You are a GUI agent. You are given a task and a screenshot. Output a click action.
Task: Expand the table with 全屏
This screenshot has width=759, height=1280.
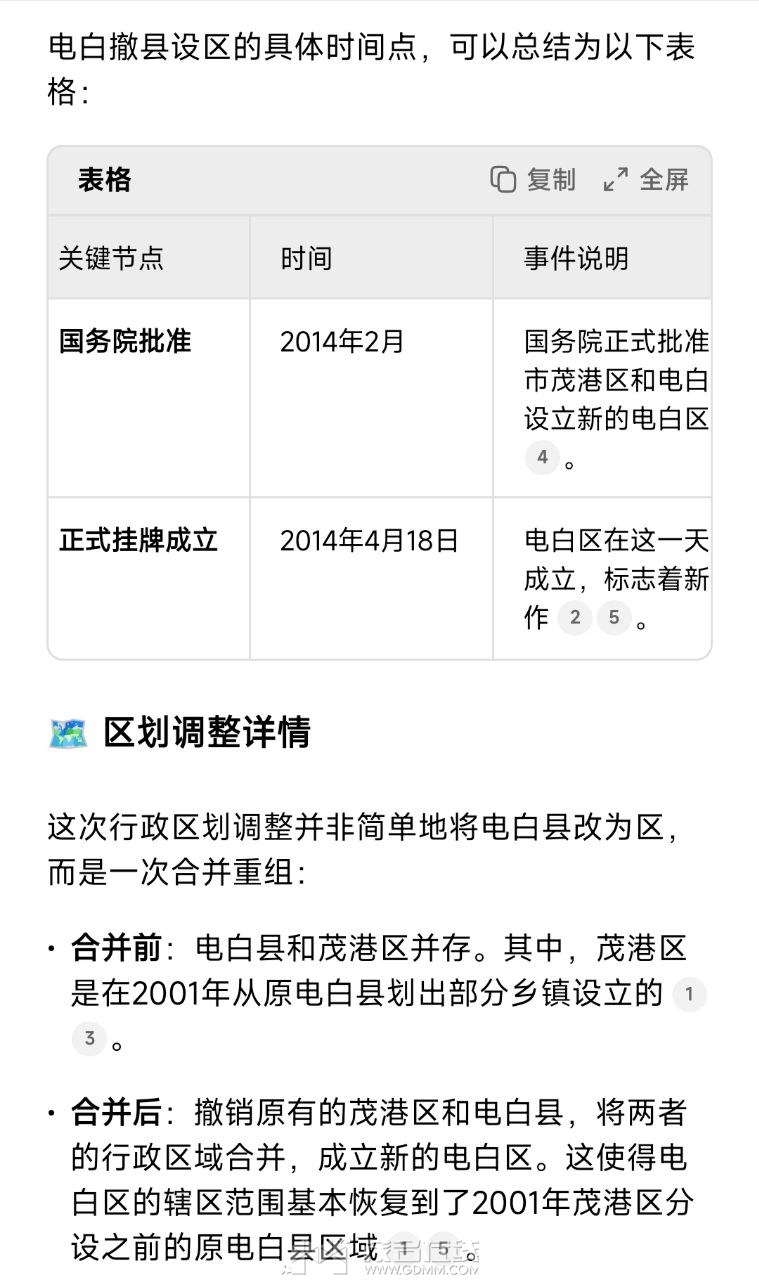(x=646, y=180)
